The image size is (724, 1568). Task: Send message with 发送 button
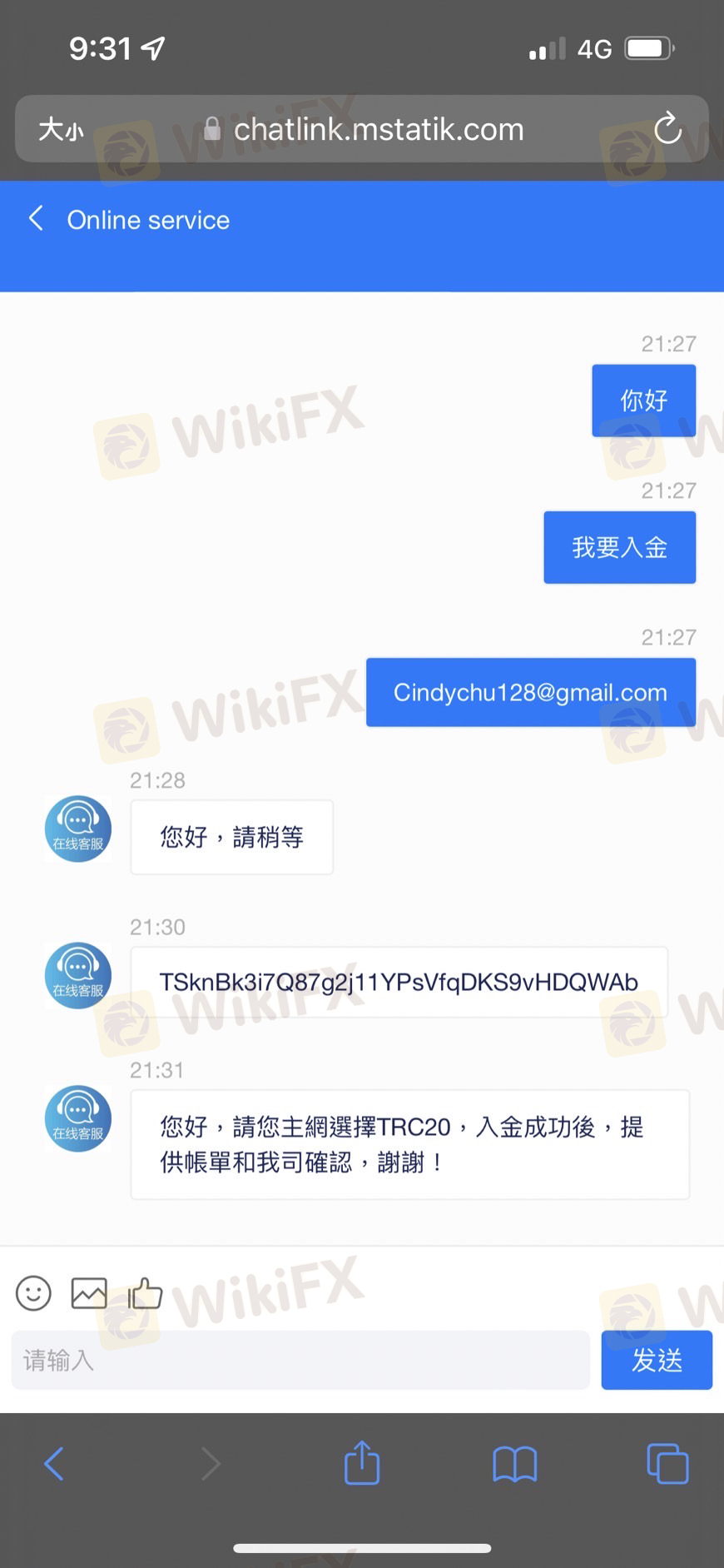(656, 1360)
